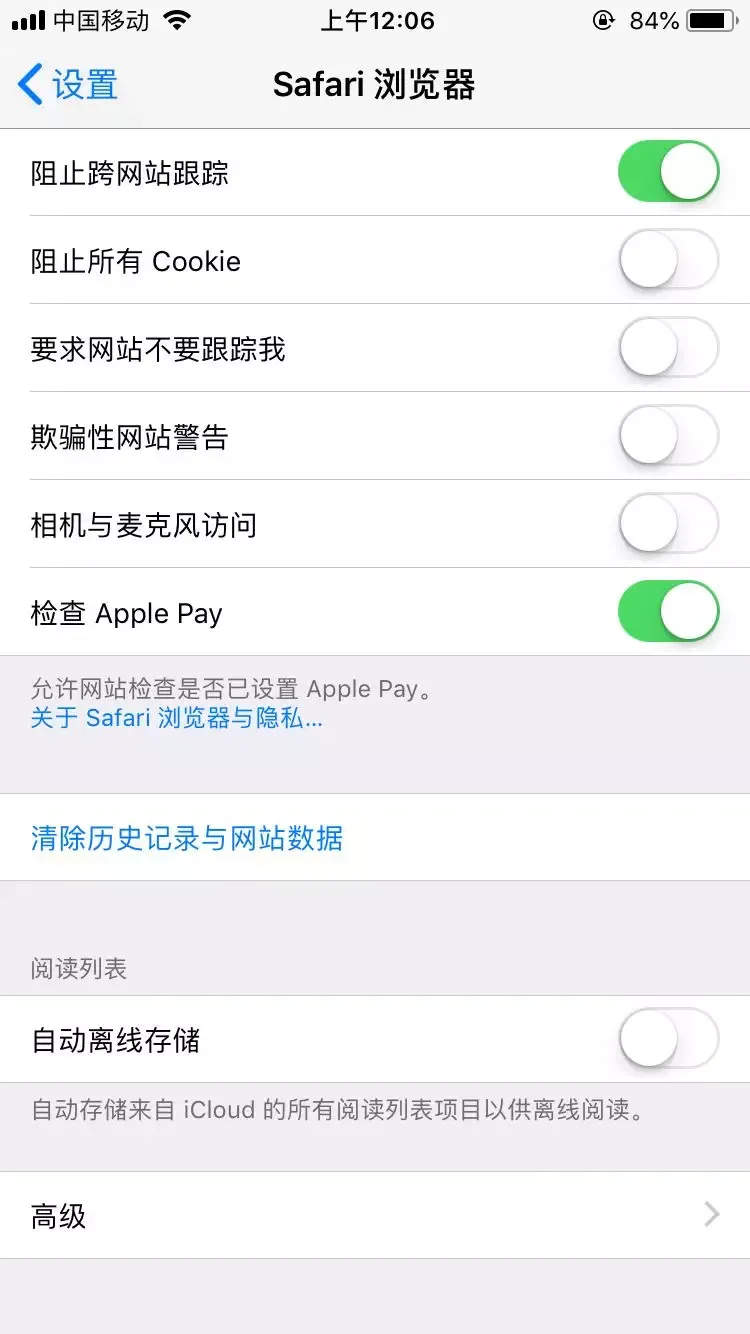750x1334 pixels.
Task: Disable the 阻止跨网站跟踪 switch
Action: [668, 171]
